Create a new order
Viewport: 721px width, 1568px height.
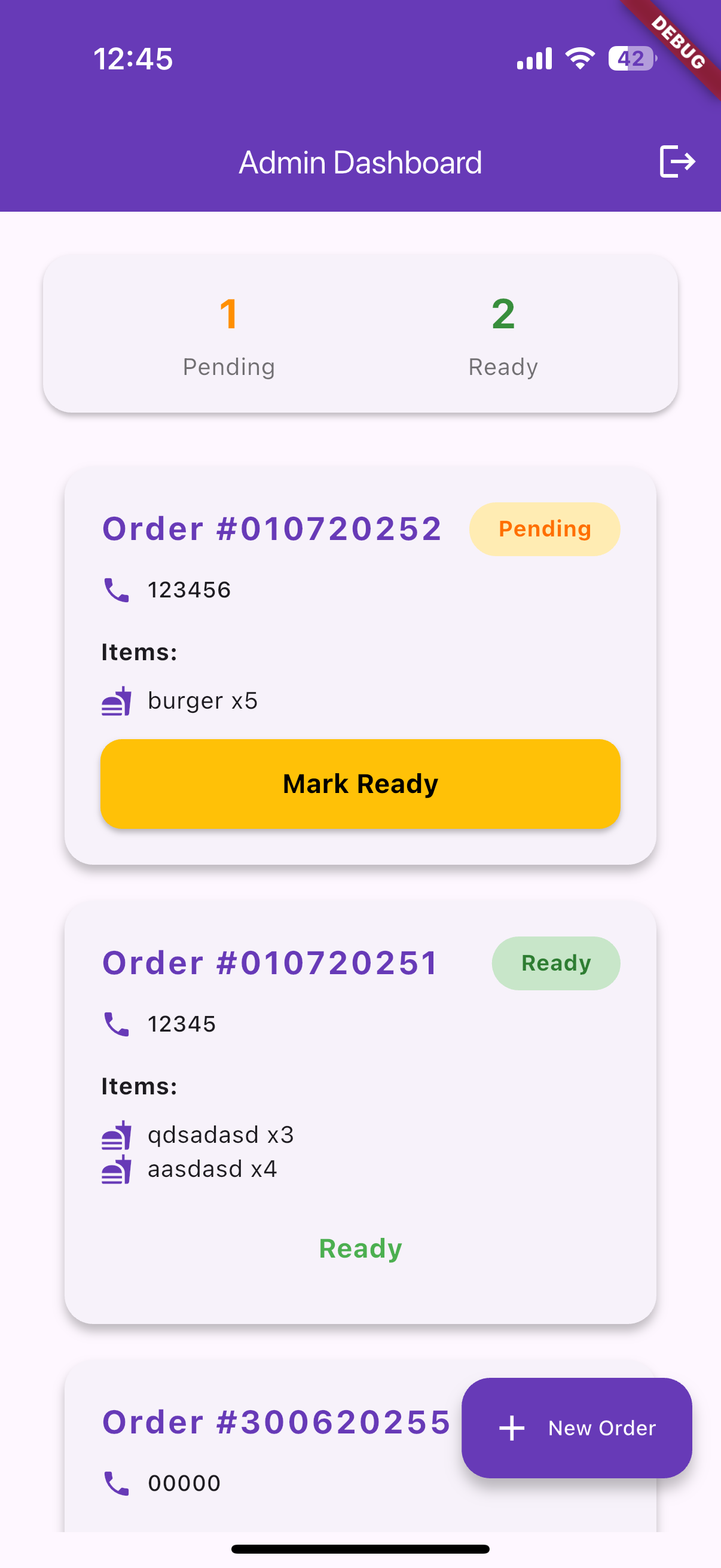576,1427
